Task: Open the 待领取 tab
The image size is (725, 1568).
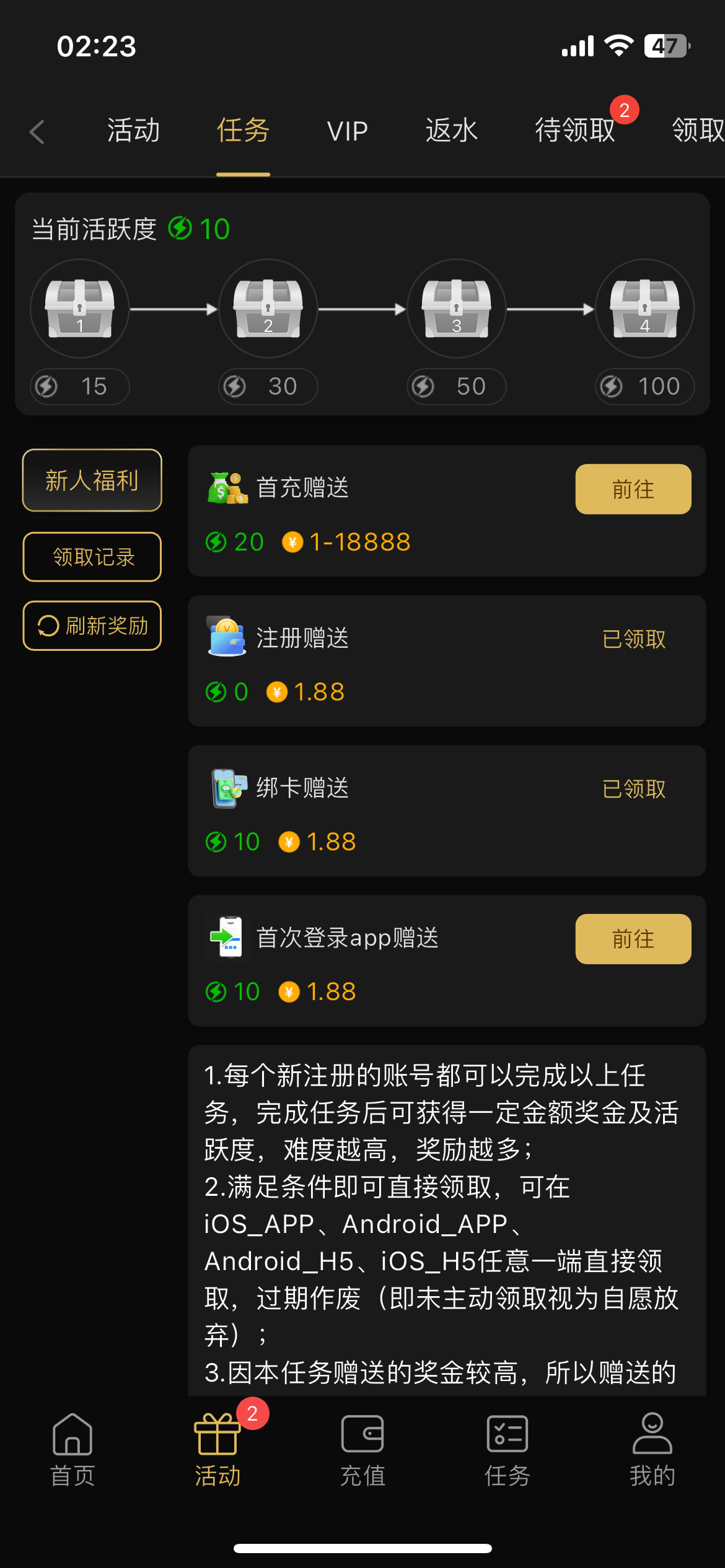Action: coord(575,131)
